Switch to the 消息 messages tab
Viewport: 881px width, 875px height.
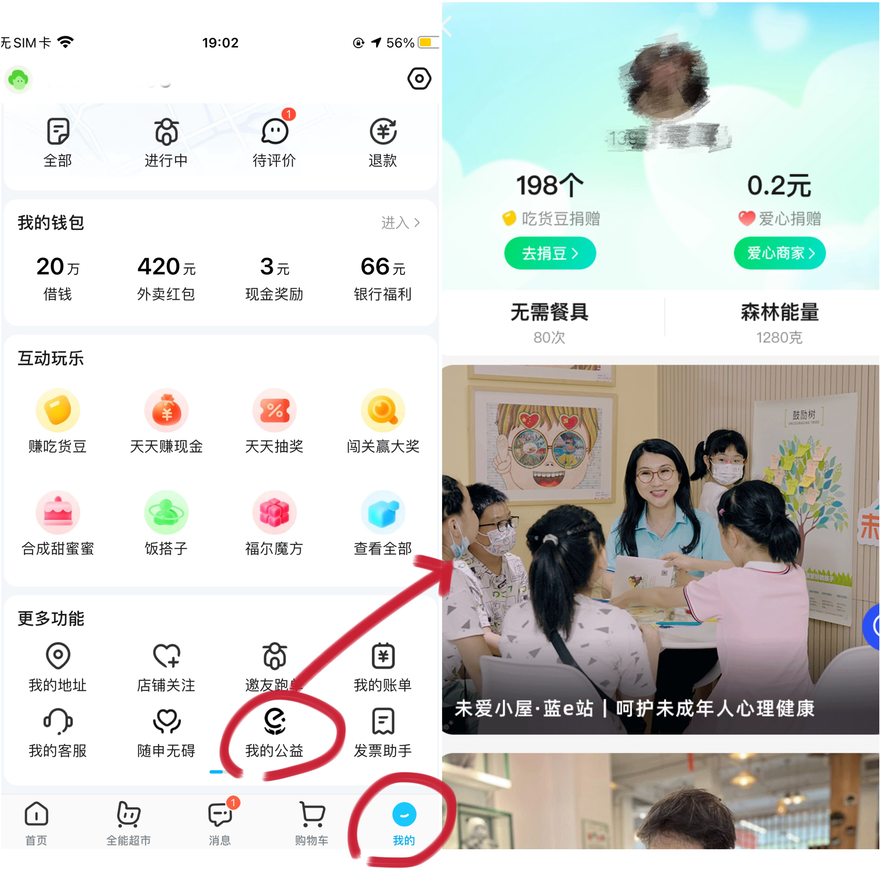(x=220, y=823)
